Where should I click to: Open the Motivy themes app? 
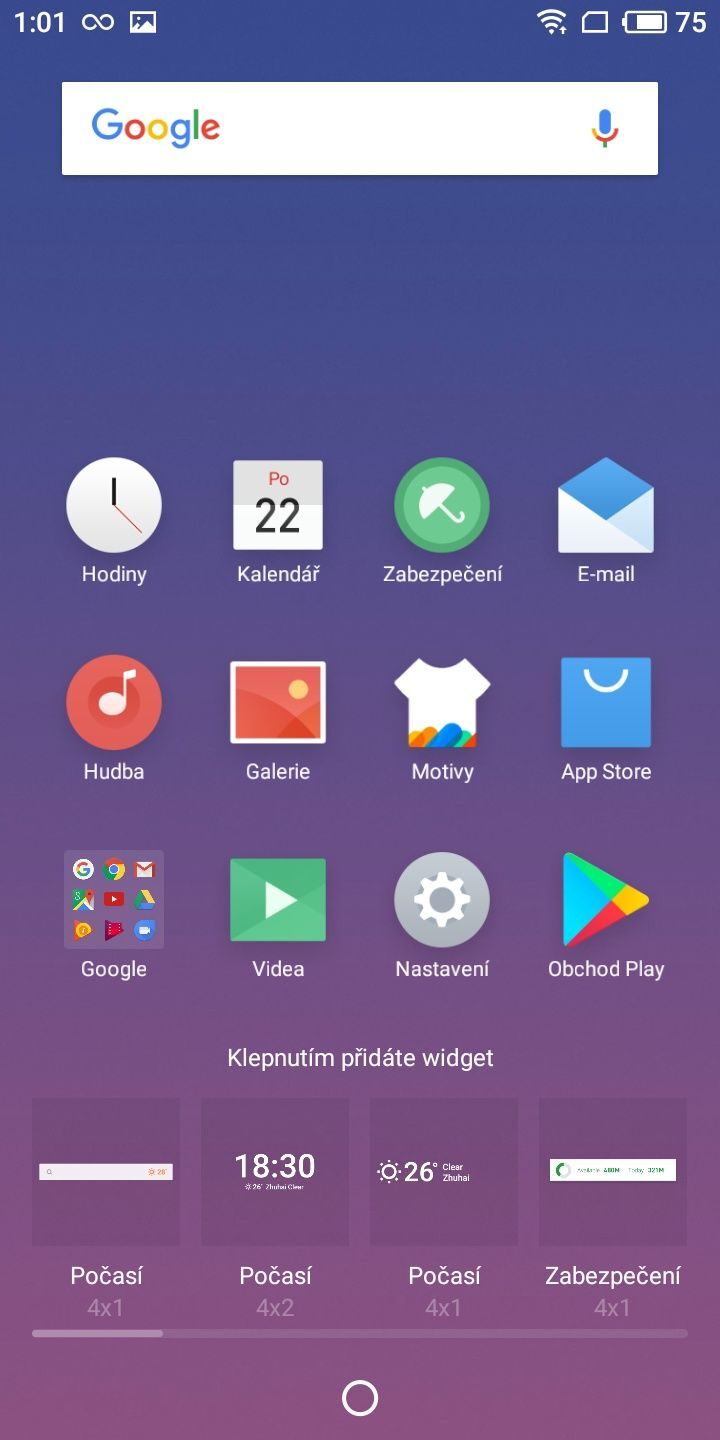click(x=441, y=702)
